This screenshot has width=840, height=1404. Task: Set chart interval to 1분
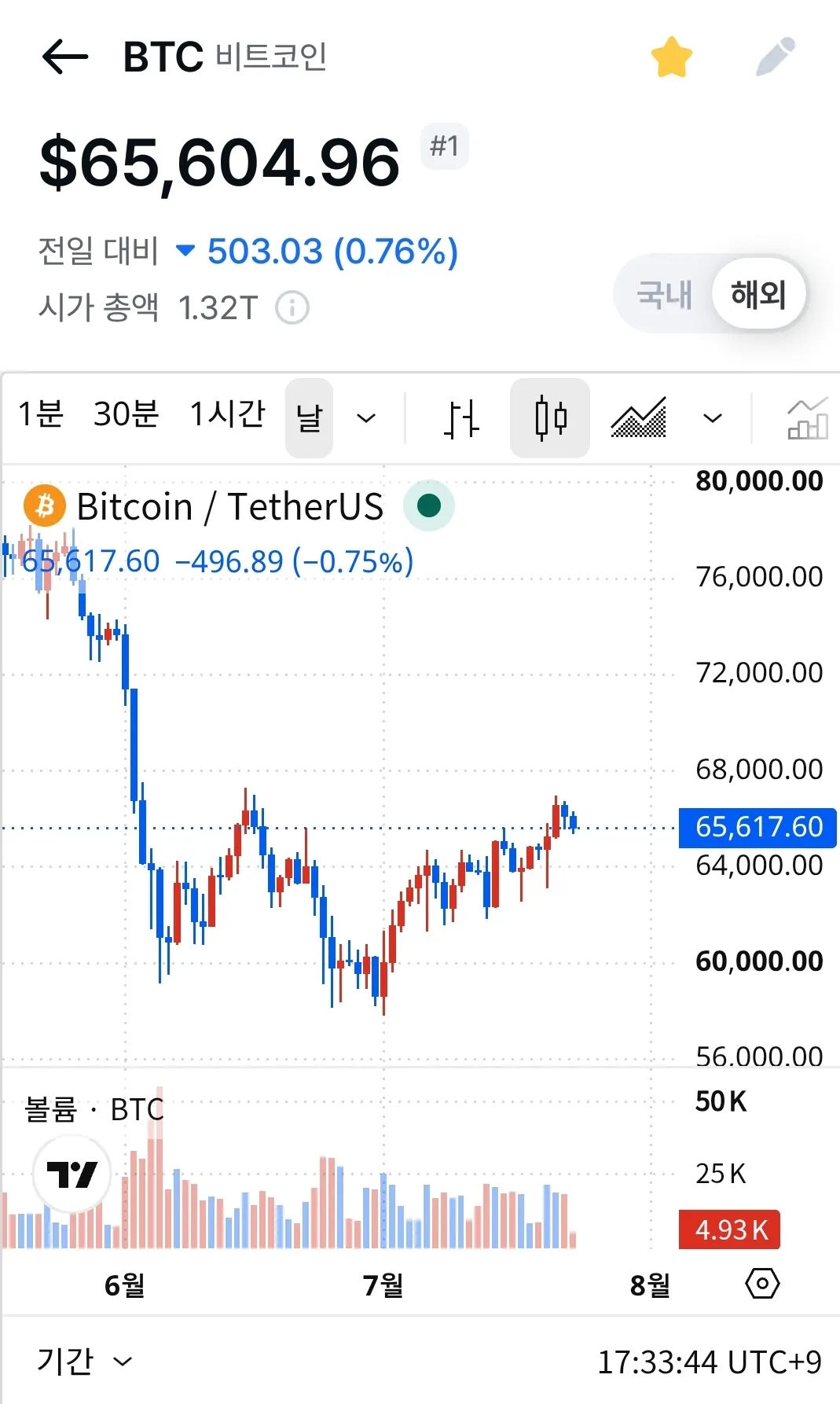tap(41, 414)
